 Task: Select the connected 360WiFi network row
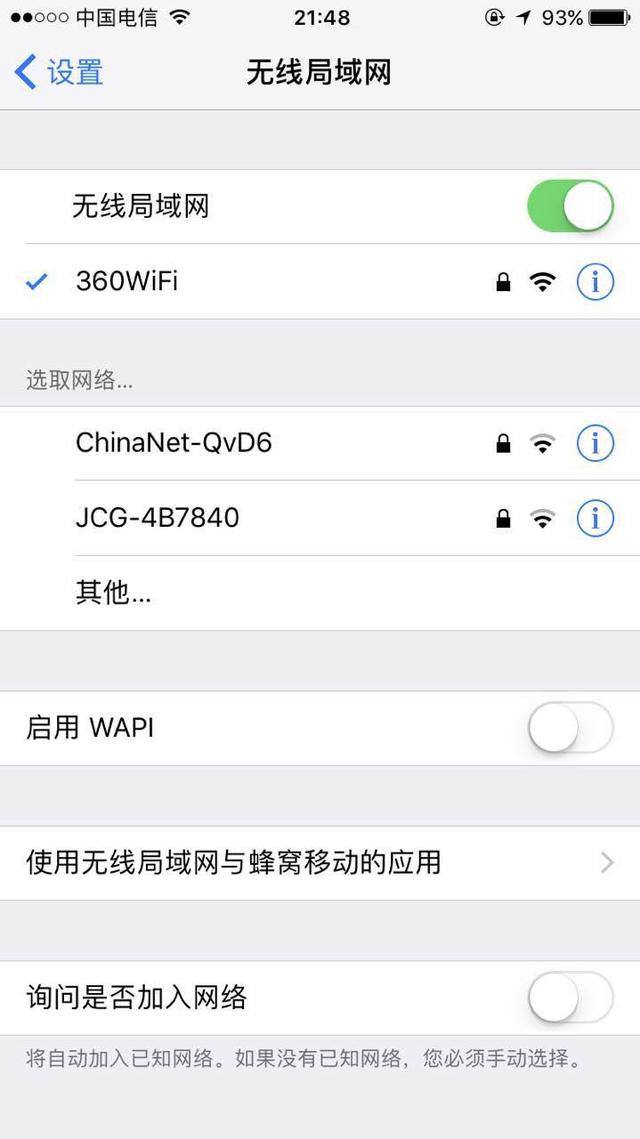[320, 282]
